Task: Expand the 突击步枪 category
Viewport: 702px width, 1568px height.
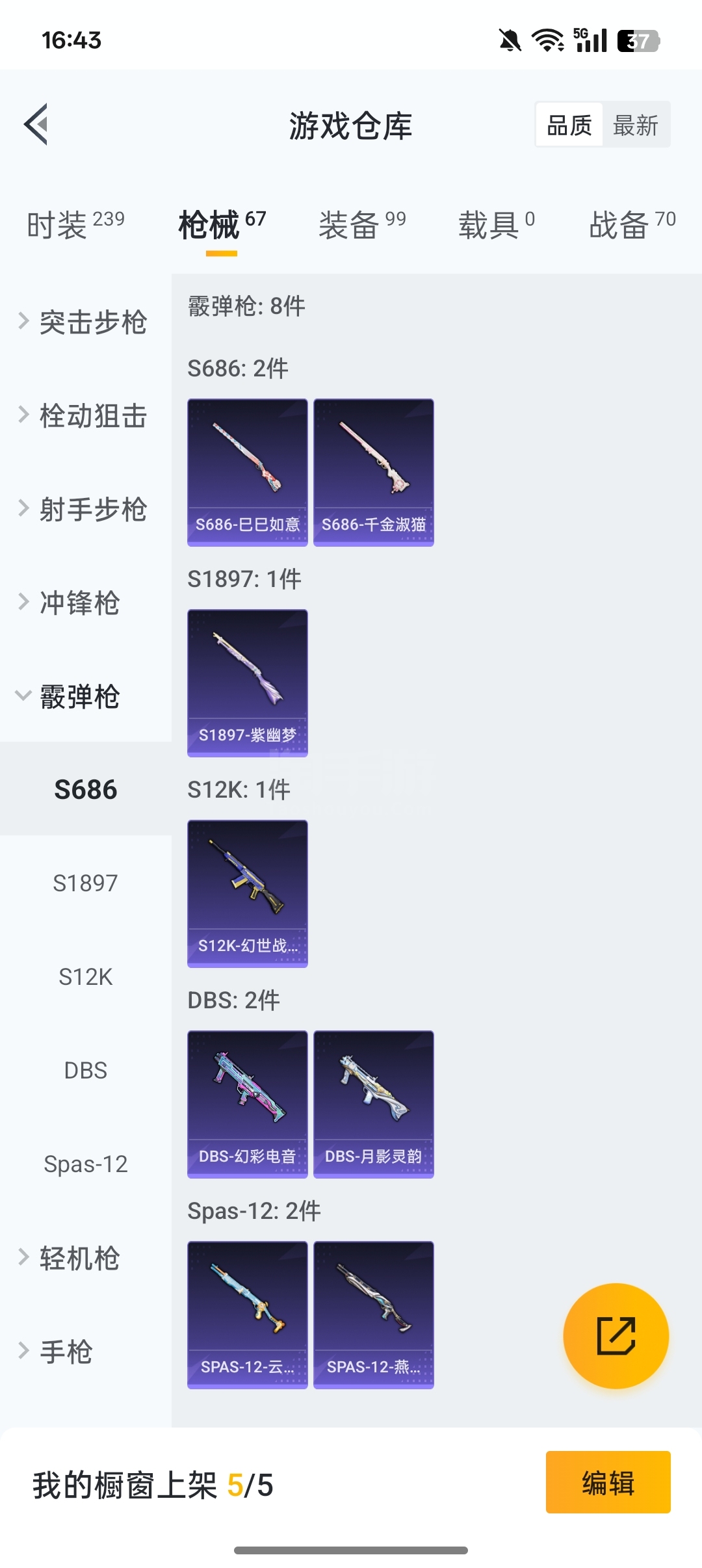Action: pyautogui.click(x=84, y=322)
